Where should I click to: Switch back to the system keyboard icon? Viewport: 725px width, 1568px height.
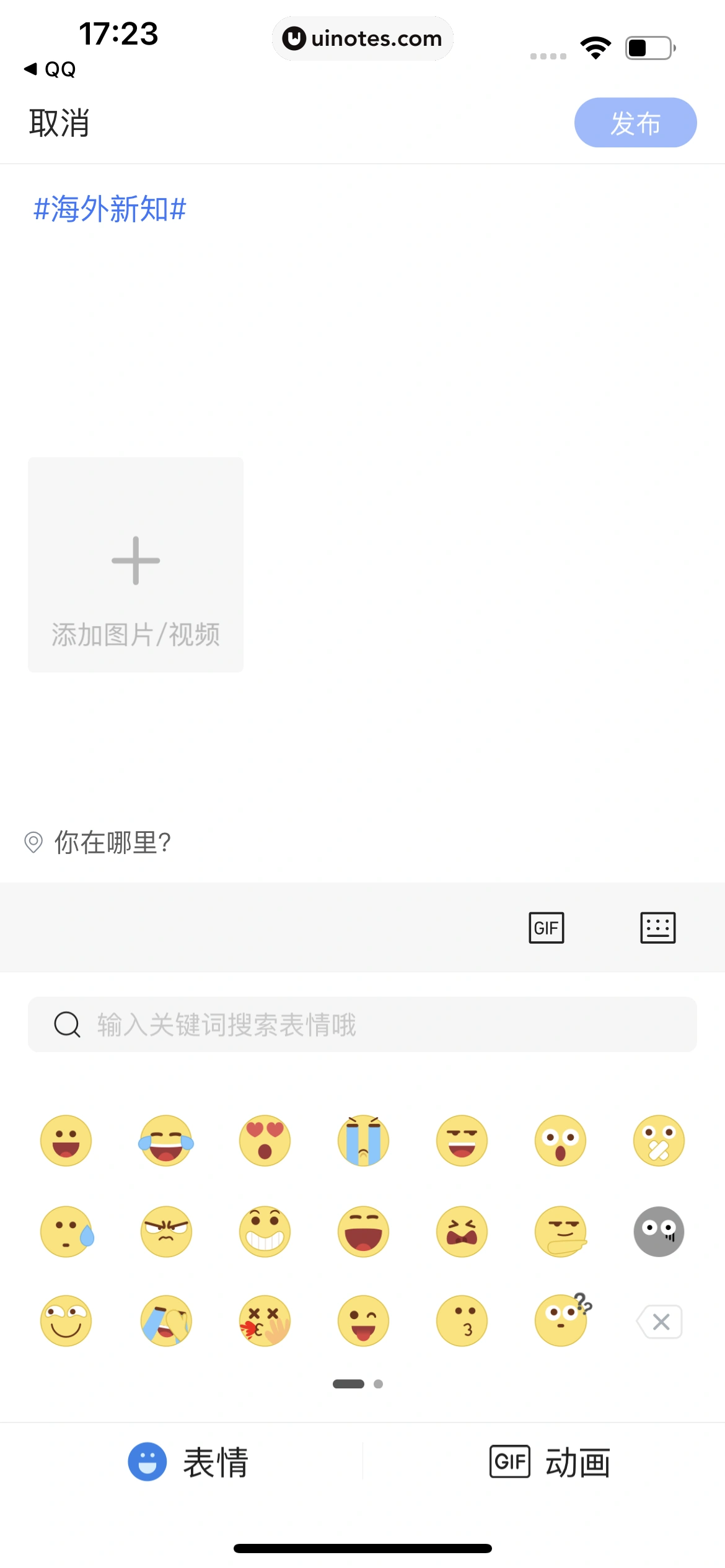pos(658,928)
